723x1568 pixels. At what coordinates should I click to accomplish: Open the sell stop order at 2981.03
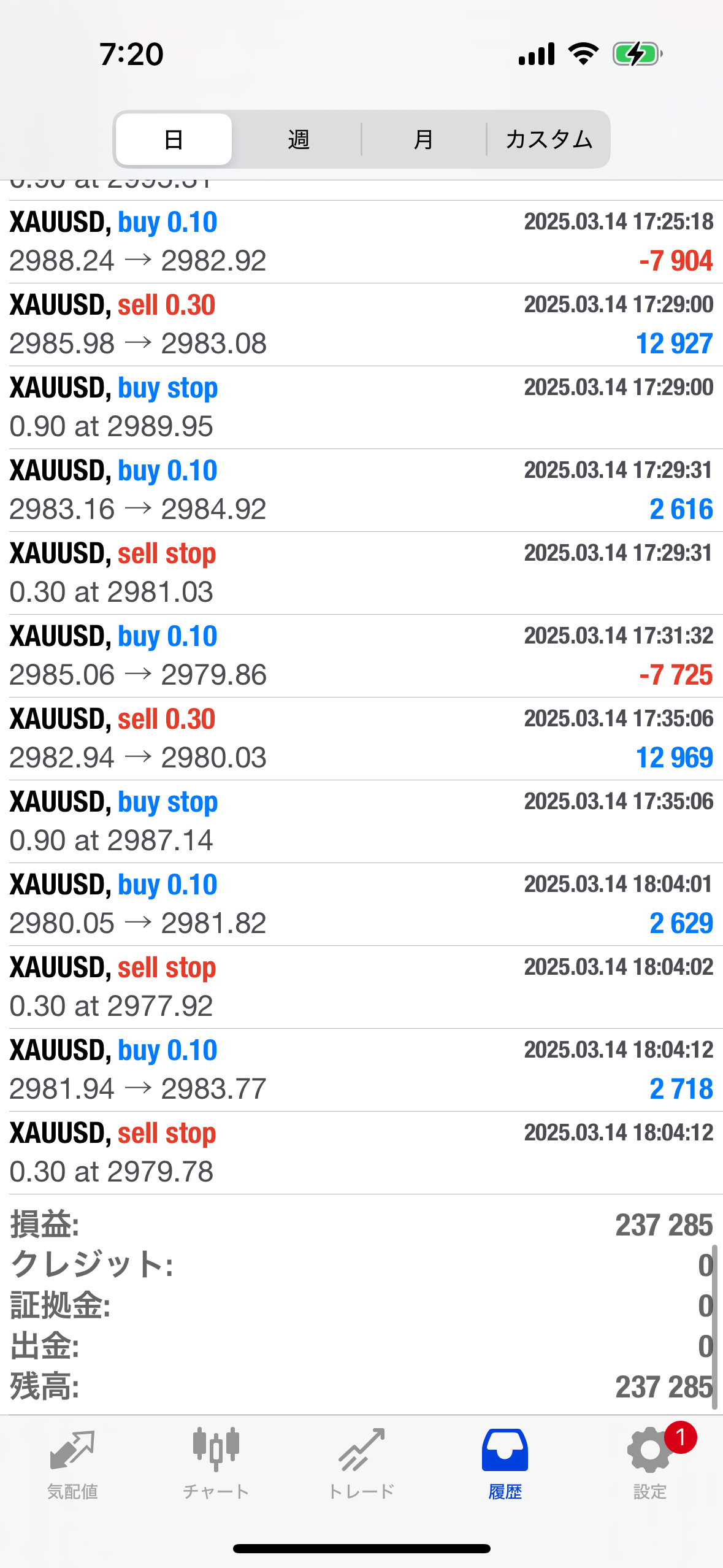(361, 573)
